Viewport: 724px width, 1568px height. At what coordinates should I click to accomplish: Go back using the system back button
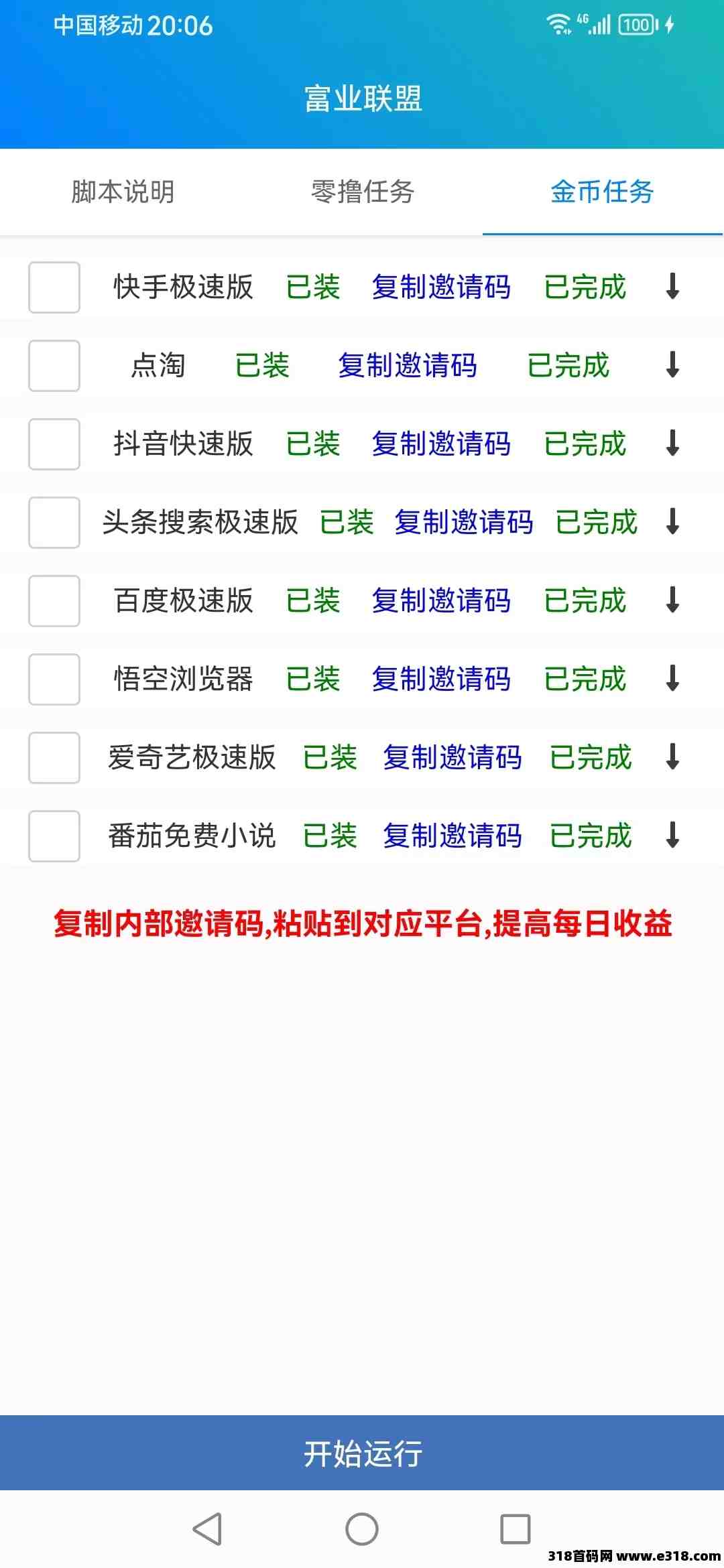(207, 1529)
